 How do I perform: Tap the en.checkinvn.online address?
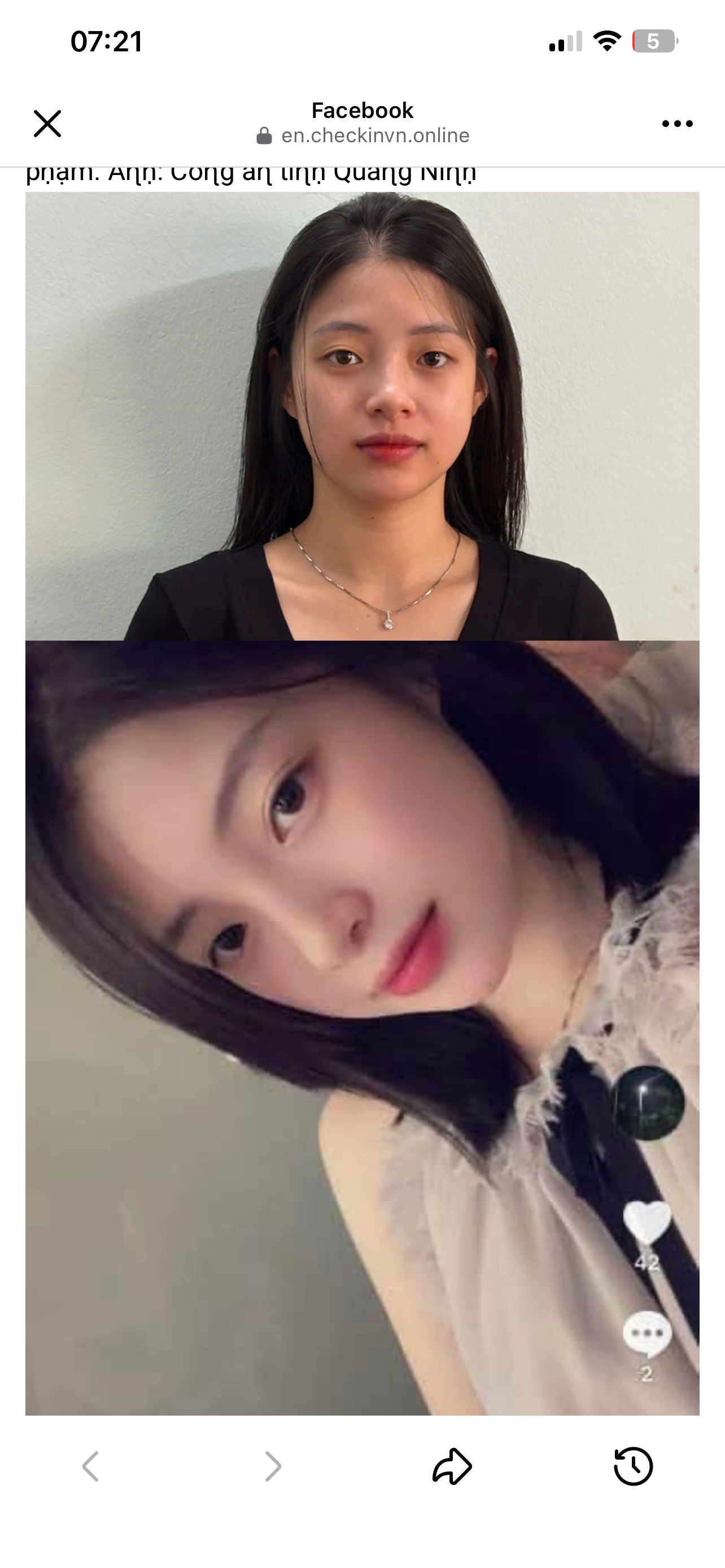pos(374,135)
